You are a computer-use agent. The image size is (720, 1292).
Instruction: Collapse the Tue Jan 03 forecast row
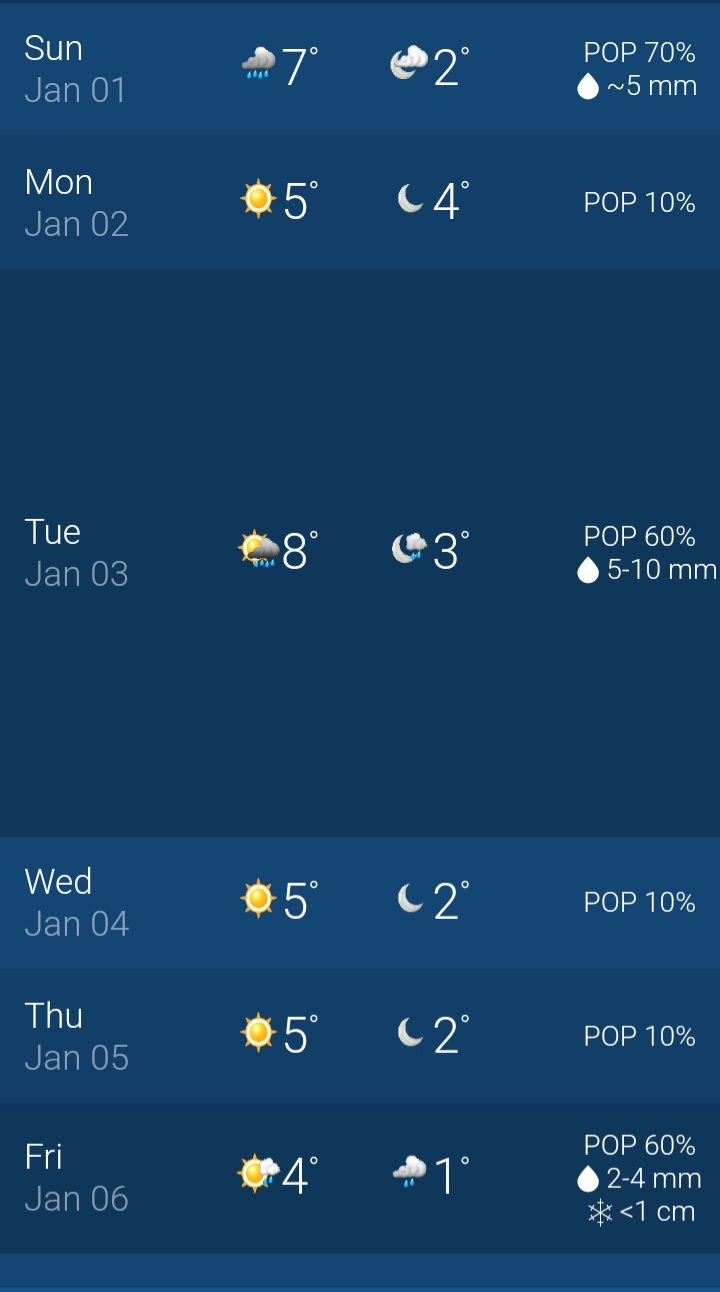click(x=360, y=552)
